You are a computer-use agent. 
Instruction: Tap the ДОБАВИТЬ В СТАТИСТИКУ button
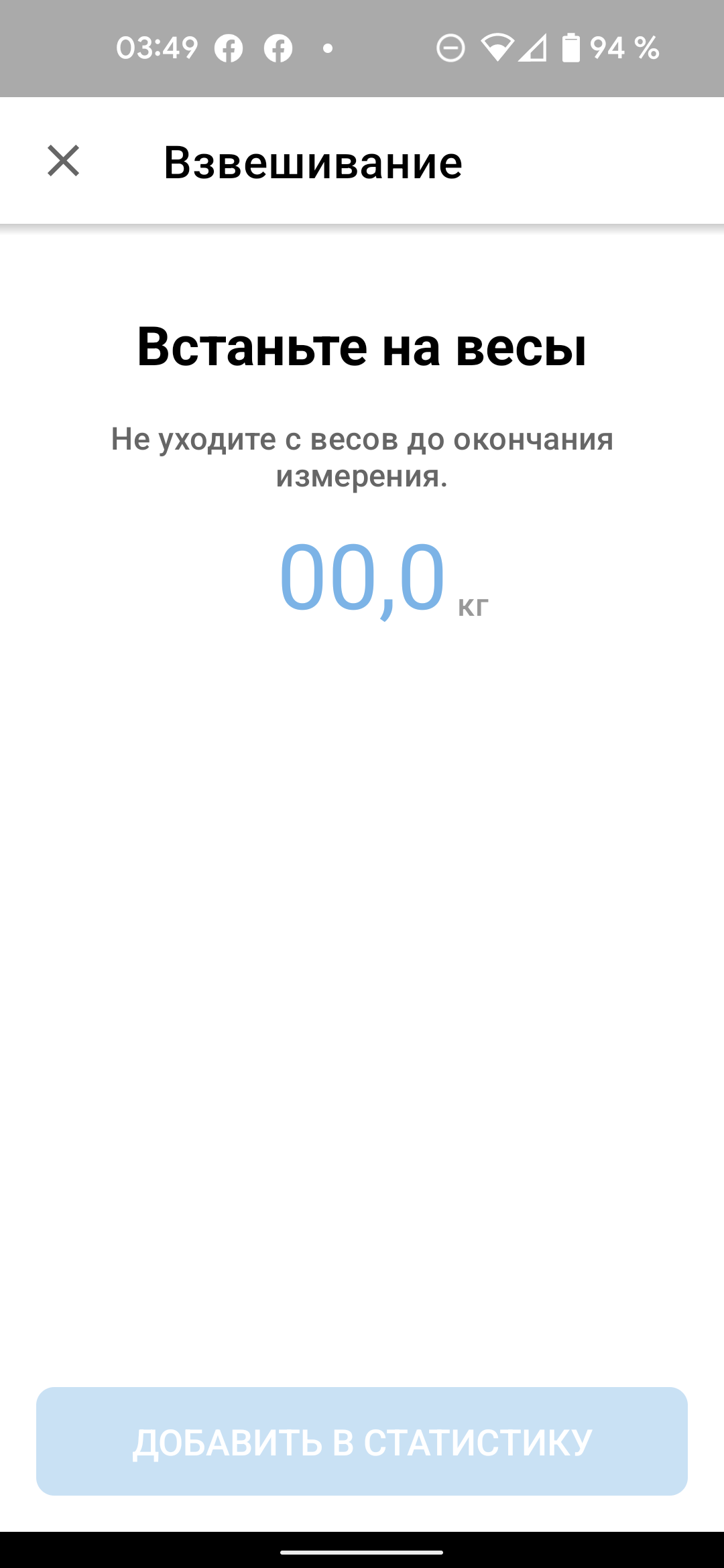pos(362,1441)
